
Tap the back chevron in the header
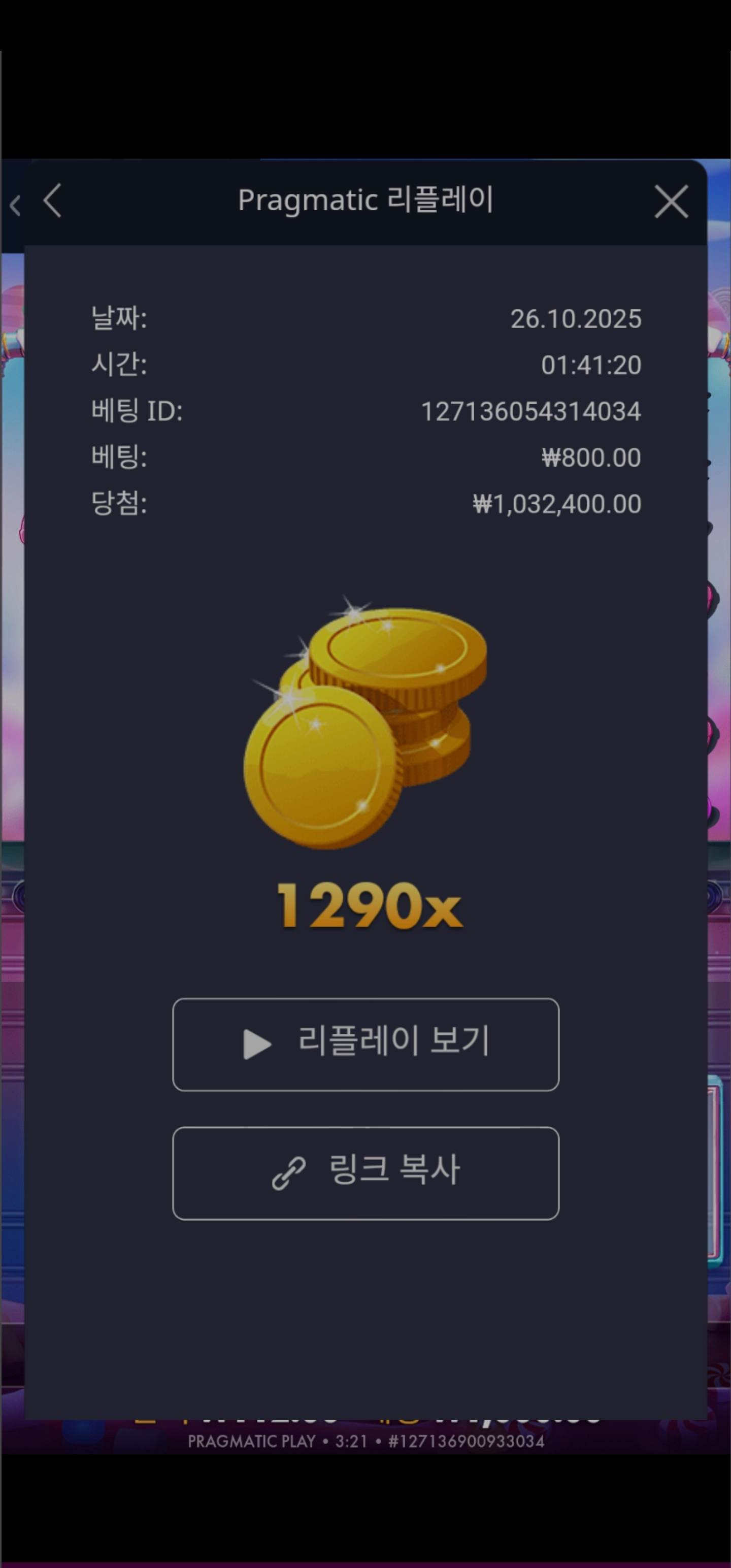pyautogui.click(x=52, y=201)
